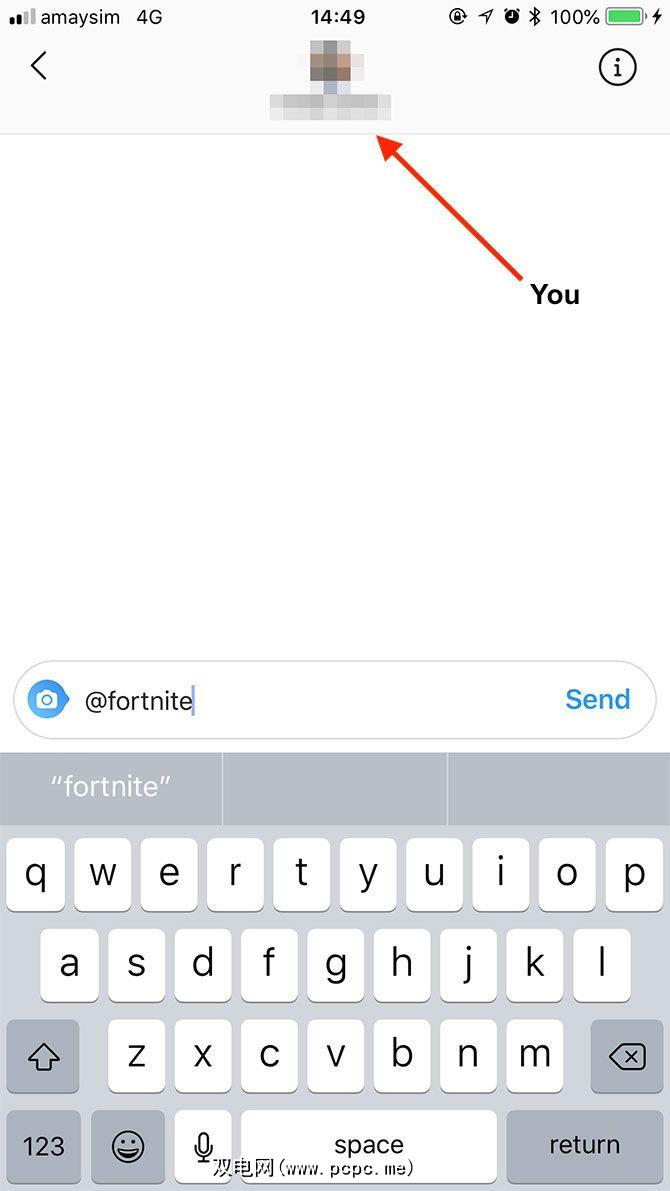670x1191 pixels.
Task: Switch to the 123 numeric keyboard
Action: [43, 1145]
